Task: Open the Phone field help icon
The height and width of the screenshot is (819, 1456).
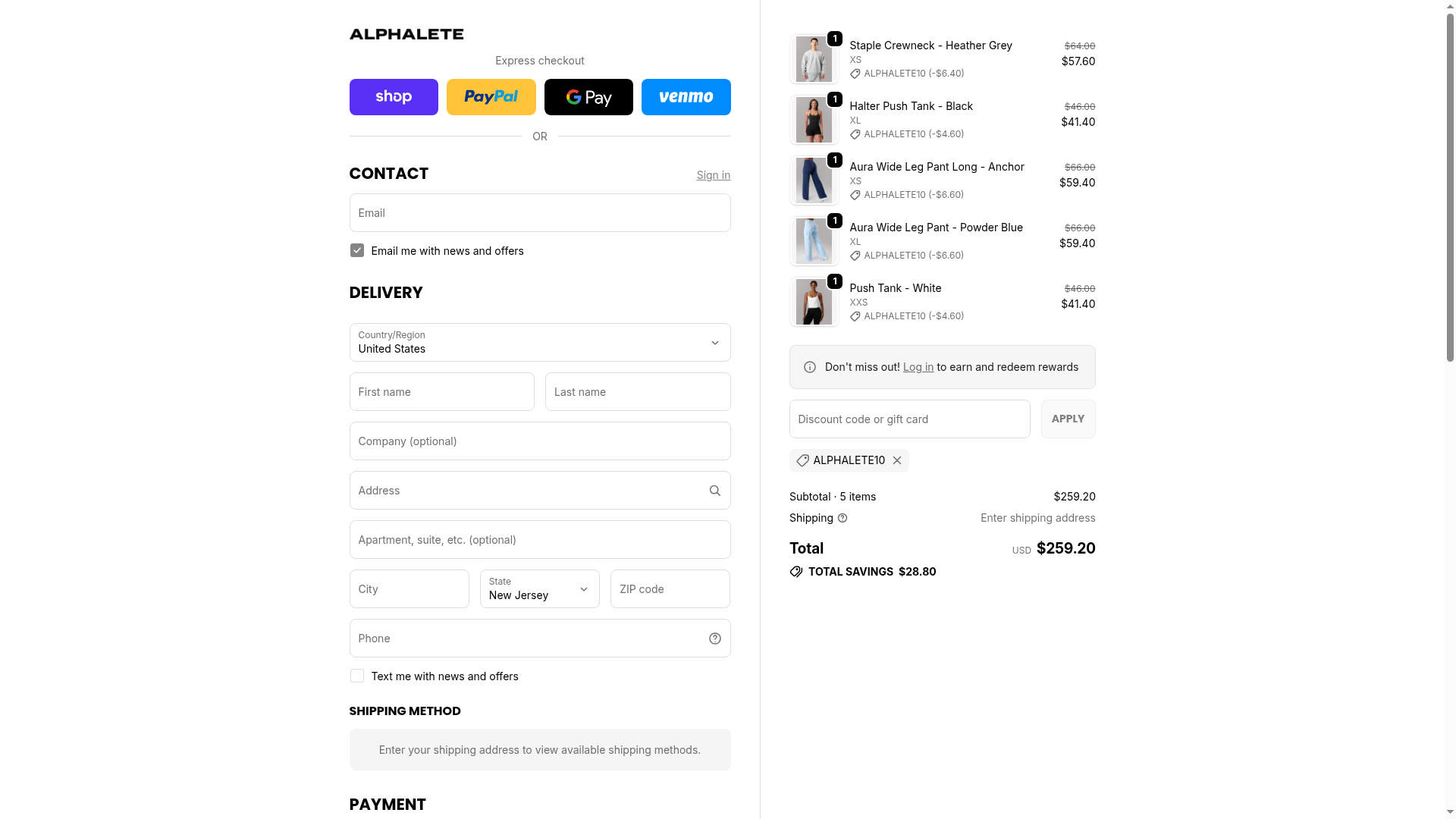Action: (714, 639)
